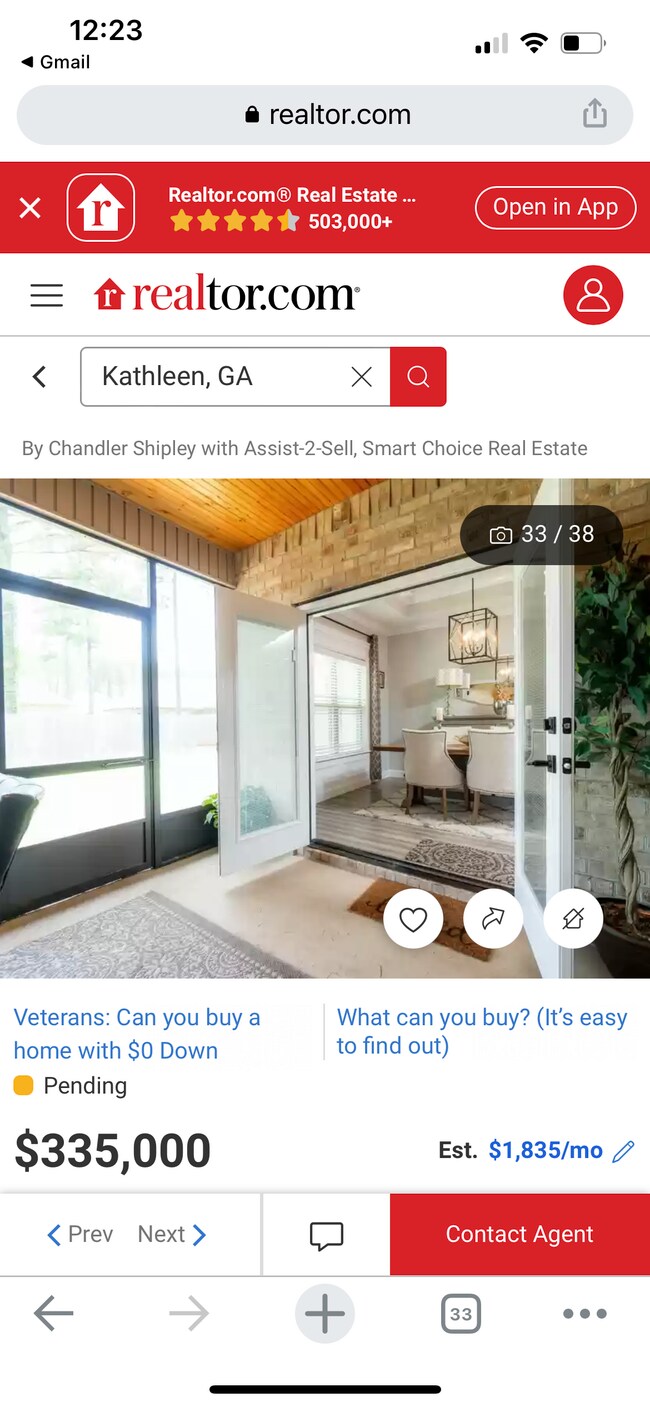The width and height of the screenshot is (650, 1407).
Task: Go back with the arrow beside search
Action: pos(39,377)
